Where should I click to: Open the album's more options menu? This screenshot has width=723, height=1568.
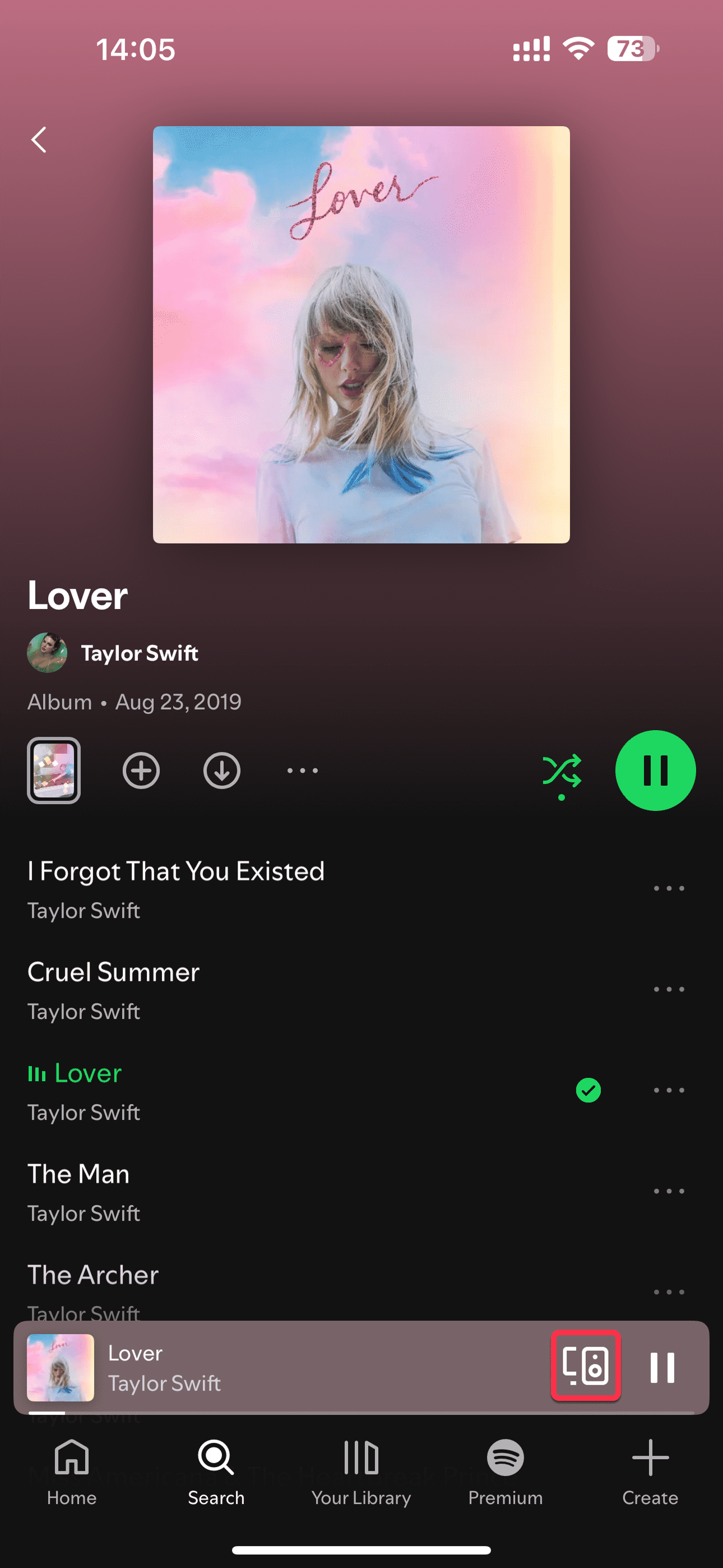303,771
